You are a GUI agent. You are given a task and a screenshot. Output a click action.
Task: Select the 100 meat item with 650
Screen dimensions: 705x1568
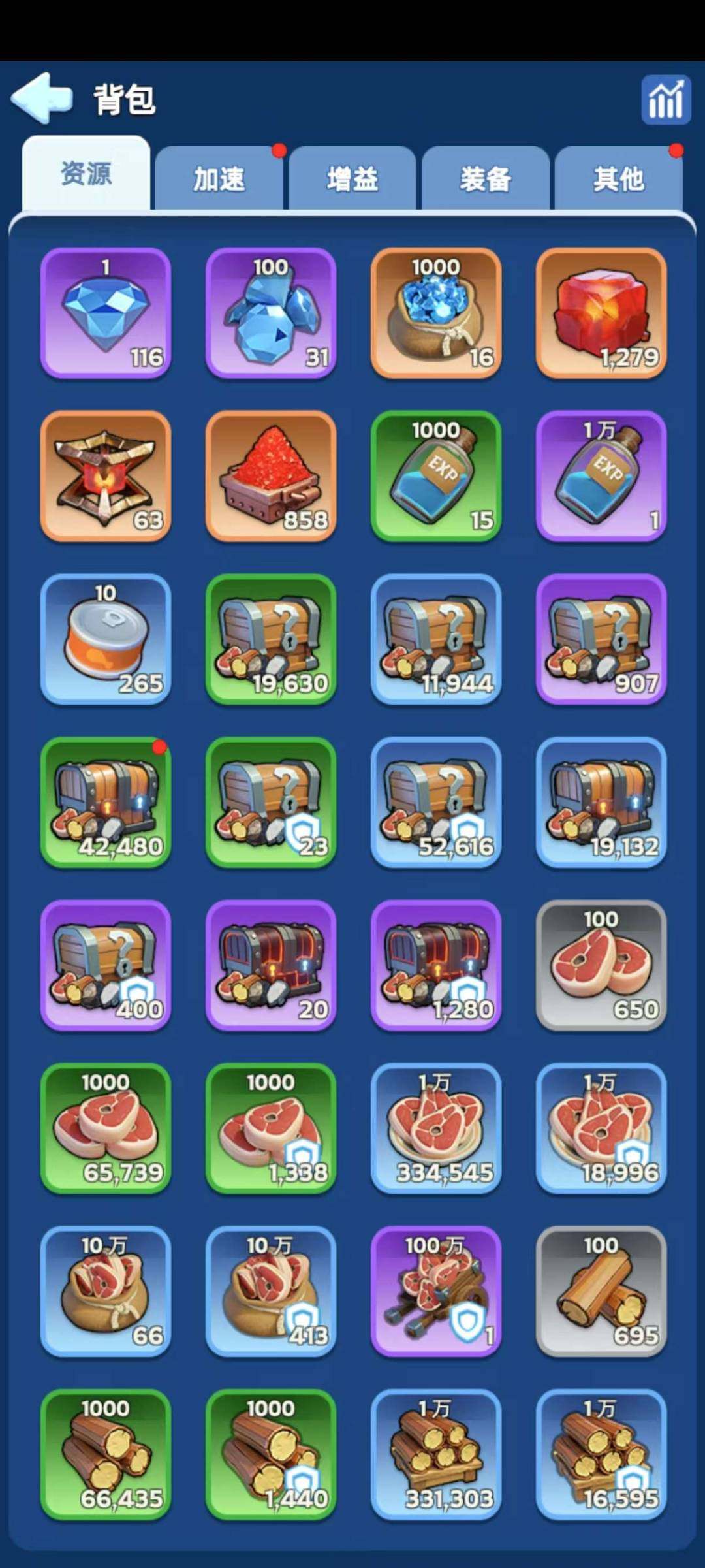point(601,965)
